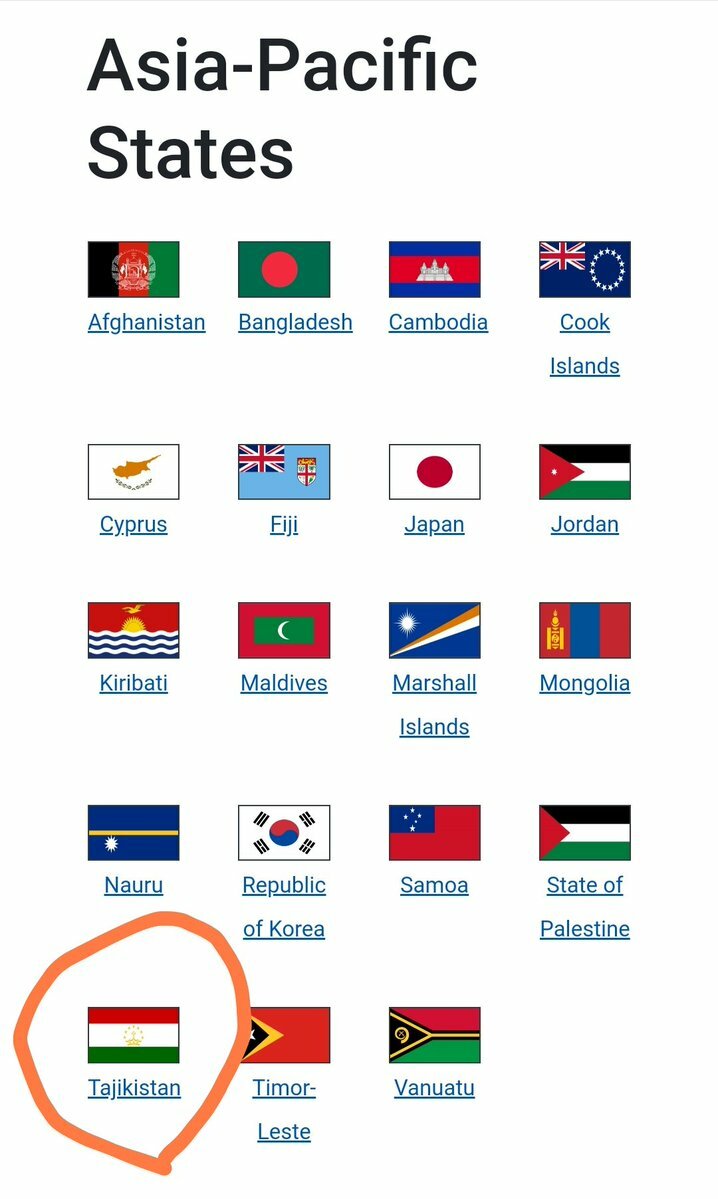Open the Bangladesh country page
The image size is (718, 1199).
point(295,322)
